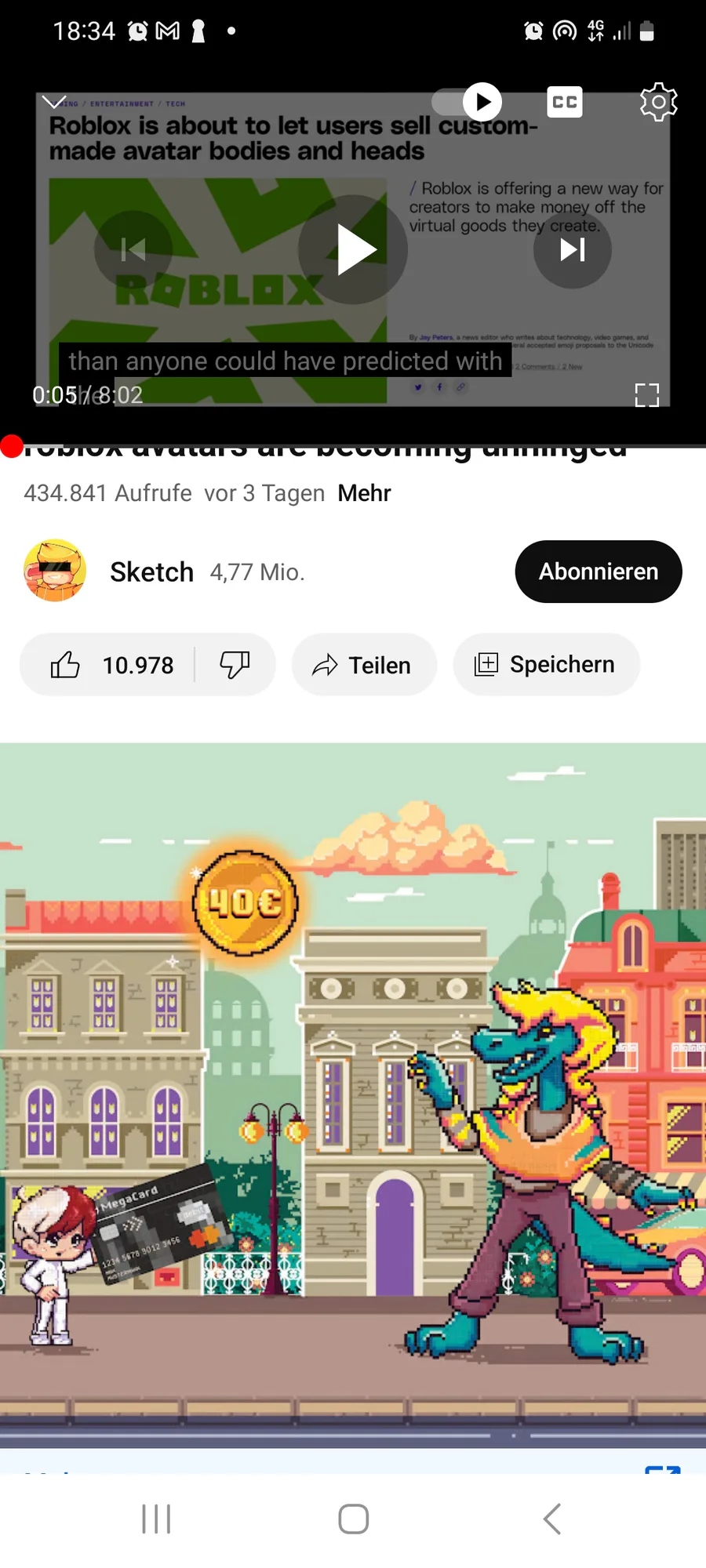Open video settings gear

point(659,102)
